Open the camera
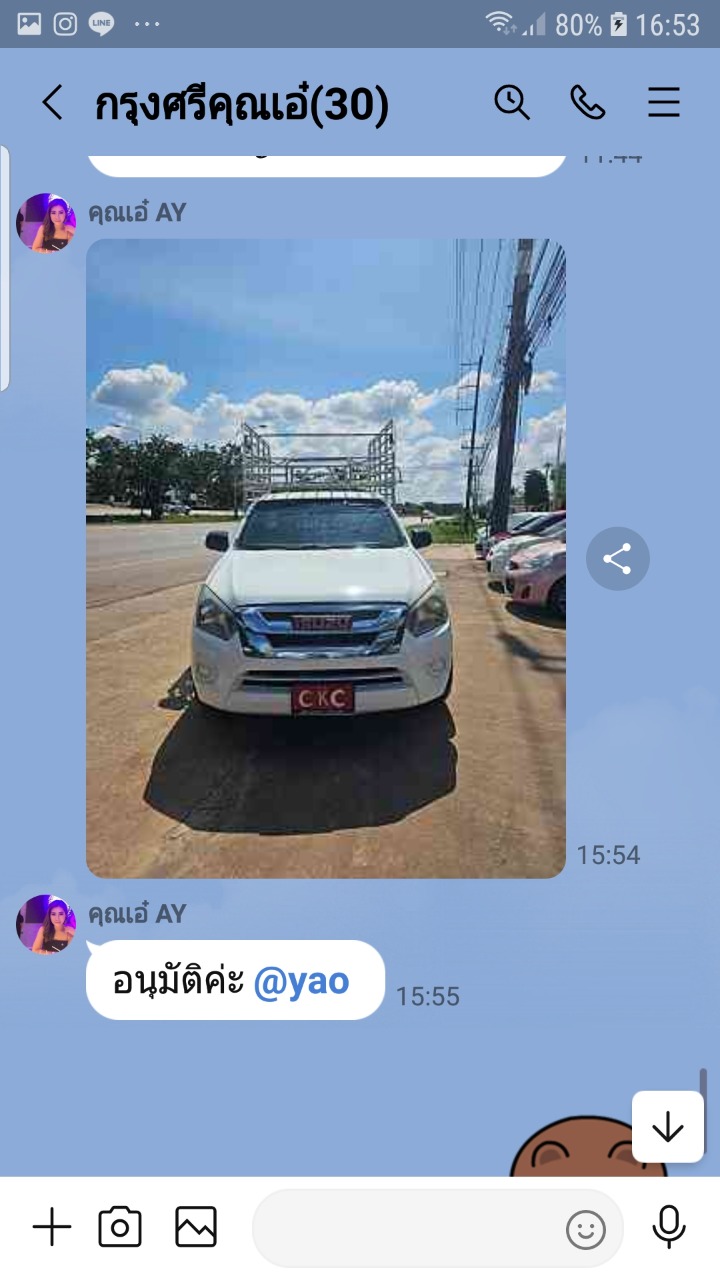Screen dimensions: 720x1280 pos(120,1227)
